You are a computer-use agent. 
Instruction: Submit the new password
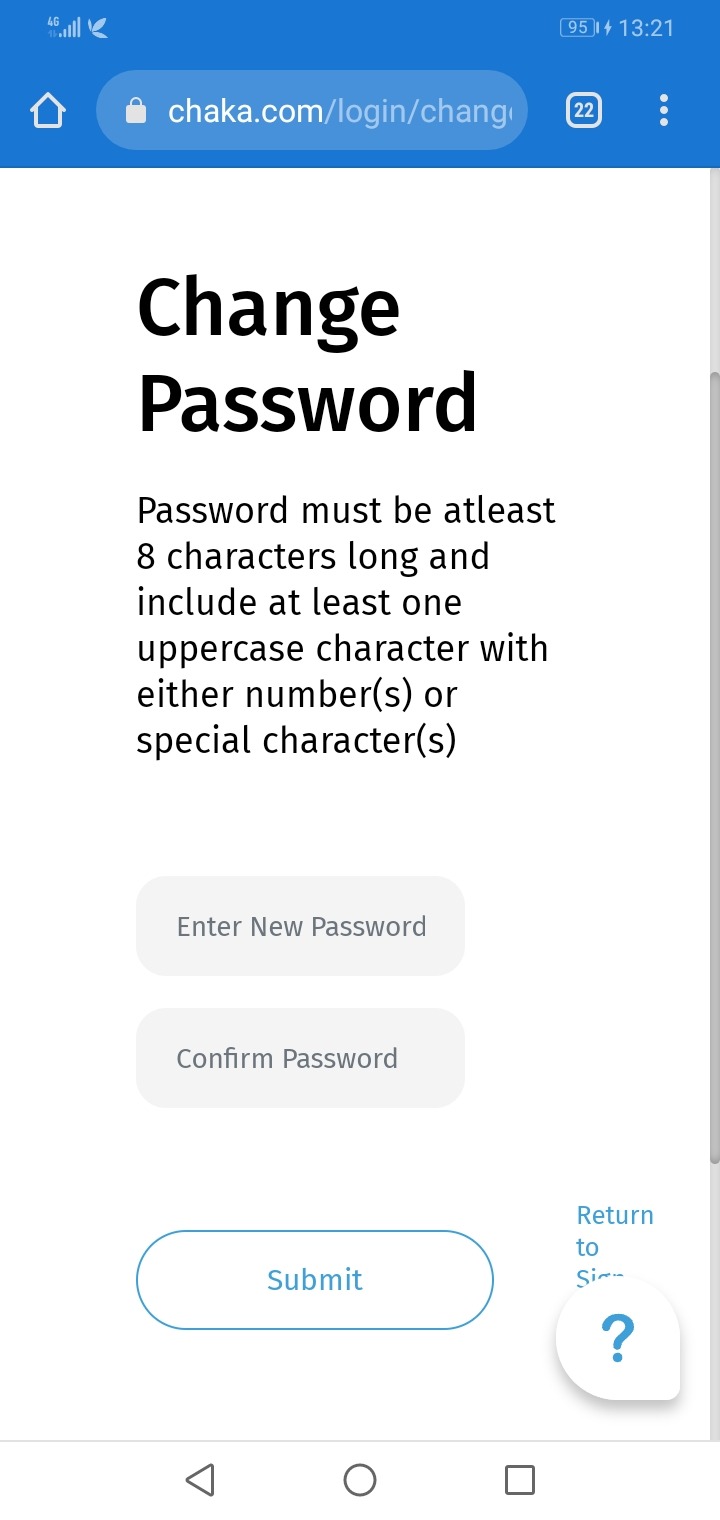[315, 1280]
